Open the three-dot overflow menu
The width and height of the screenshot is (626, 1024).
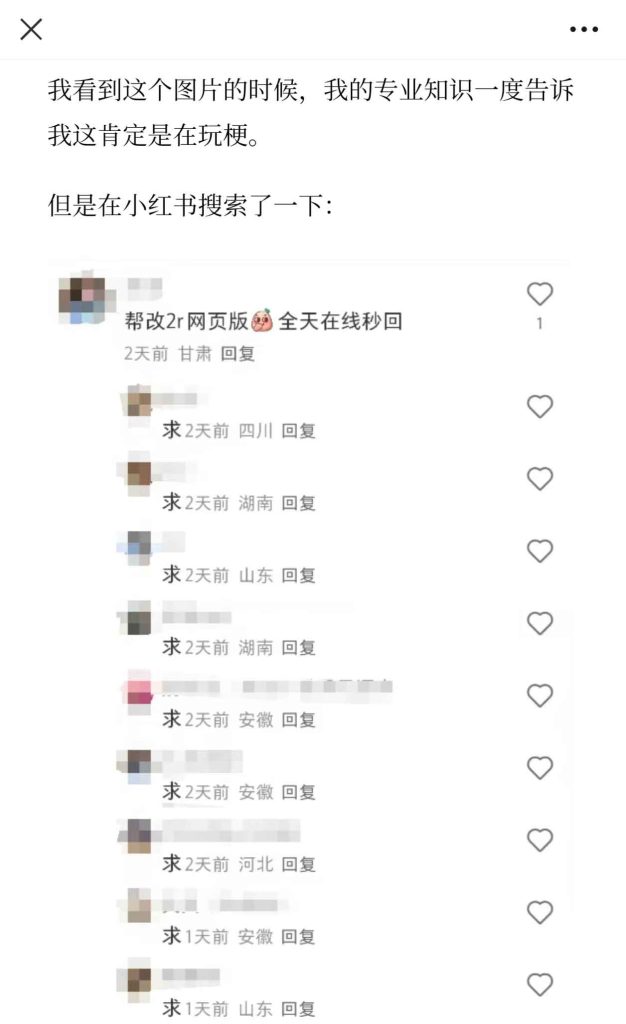[x=584, y=30]
